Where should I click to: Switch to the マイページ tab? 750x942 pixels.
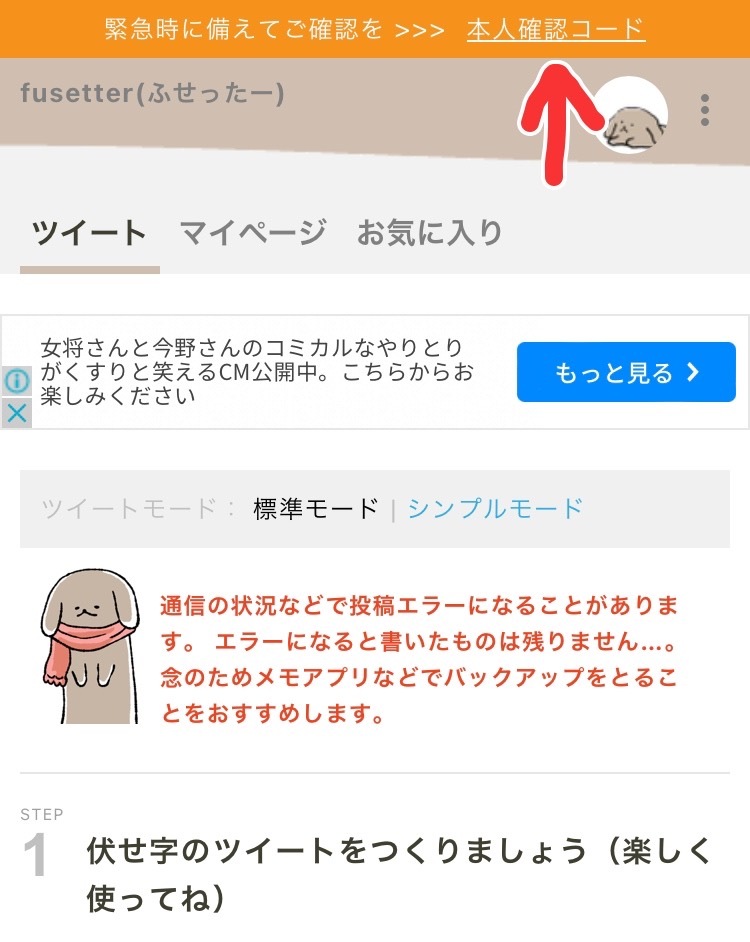pyautogui.click(x=253, y=233)
